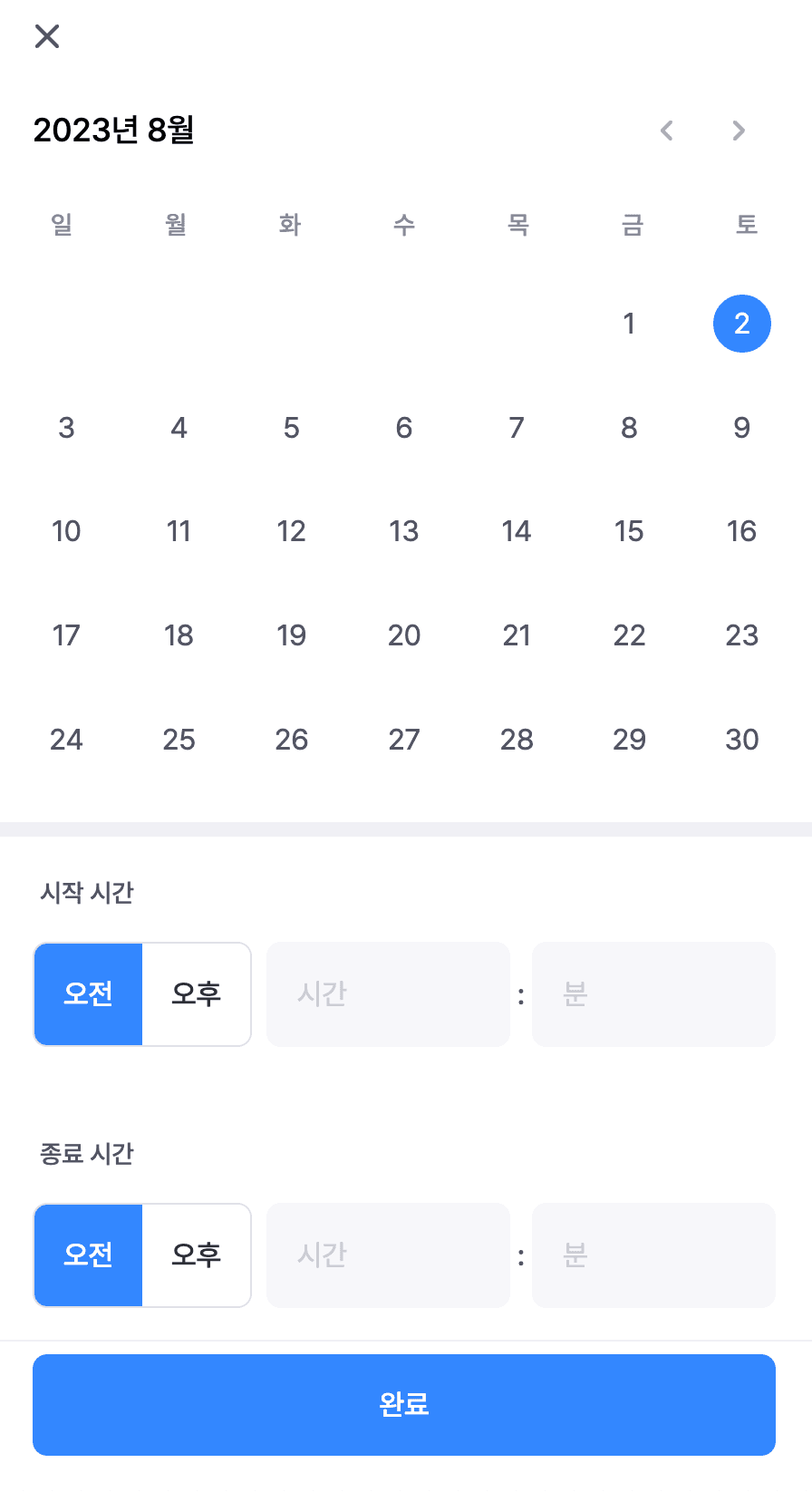Screen dimensions: 812x1492
Task: Pick day 15 in the calendar
Action: (629, 531)
